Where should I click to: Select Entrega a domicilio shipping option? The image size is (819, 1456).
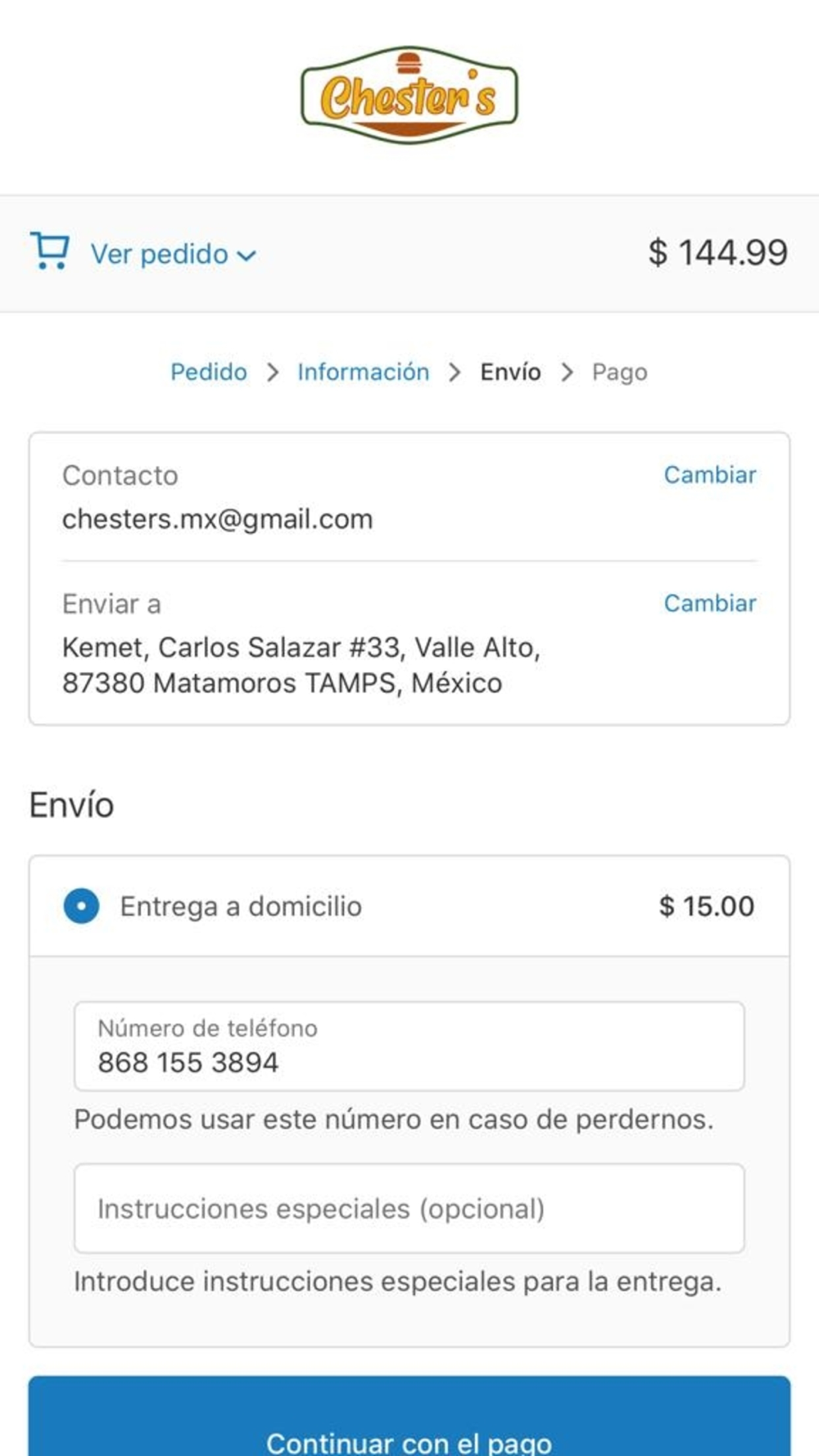tap(409, 907)
